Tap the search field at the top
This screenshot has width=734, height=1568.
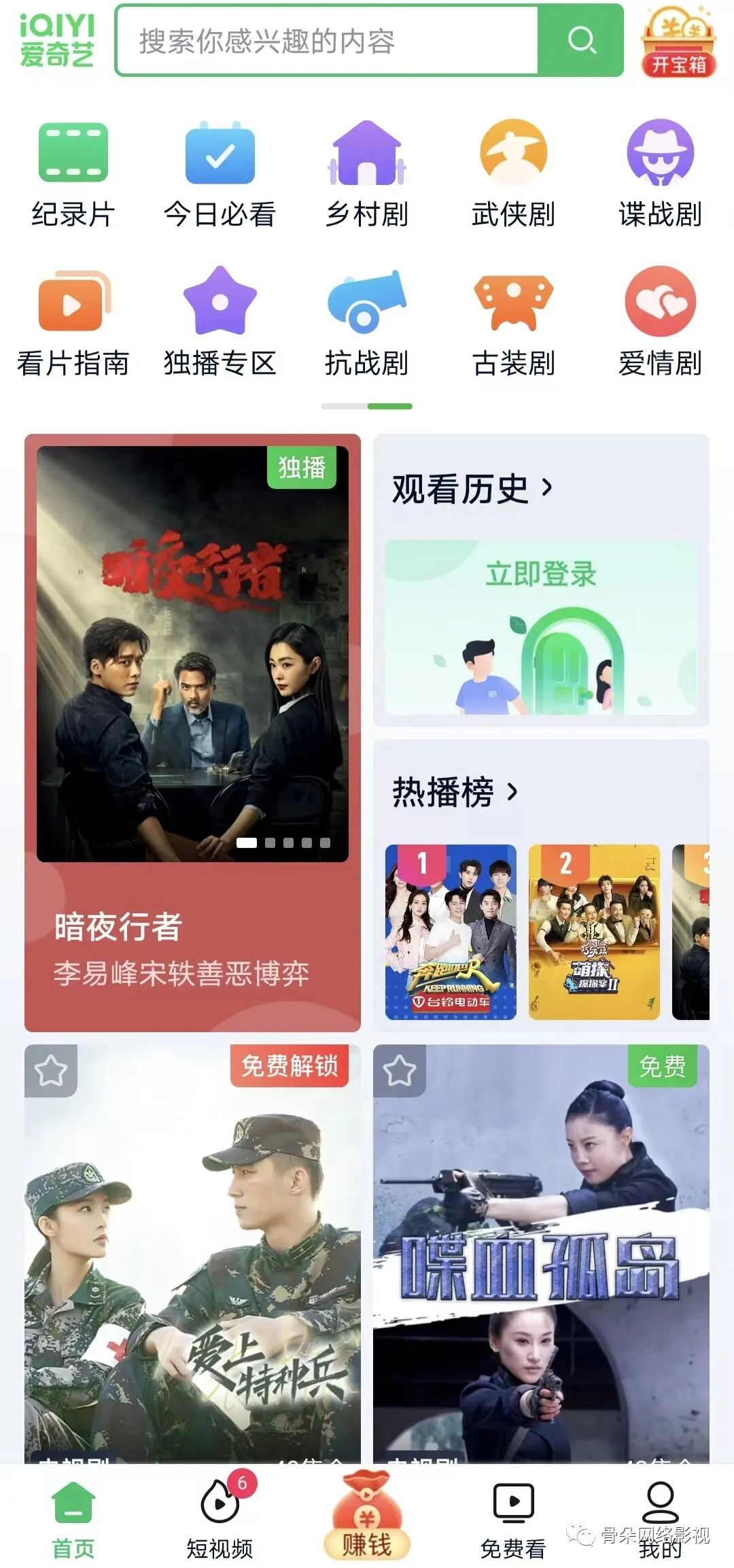(x=326, y=41)
